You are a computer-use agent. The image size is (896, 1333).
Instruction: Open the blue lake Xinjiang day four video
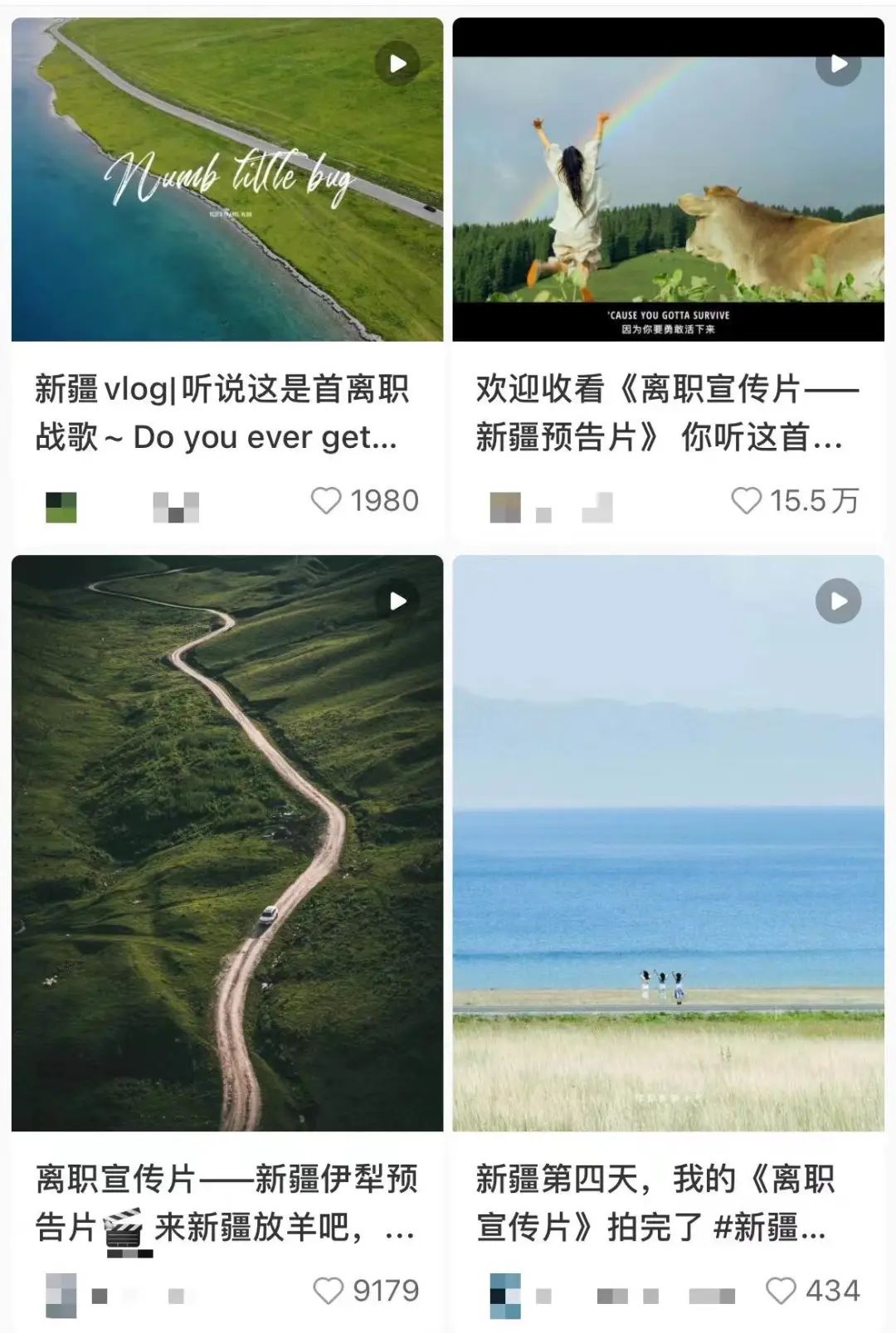point(668,842)
